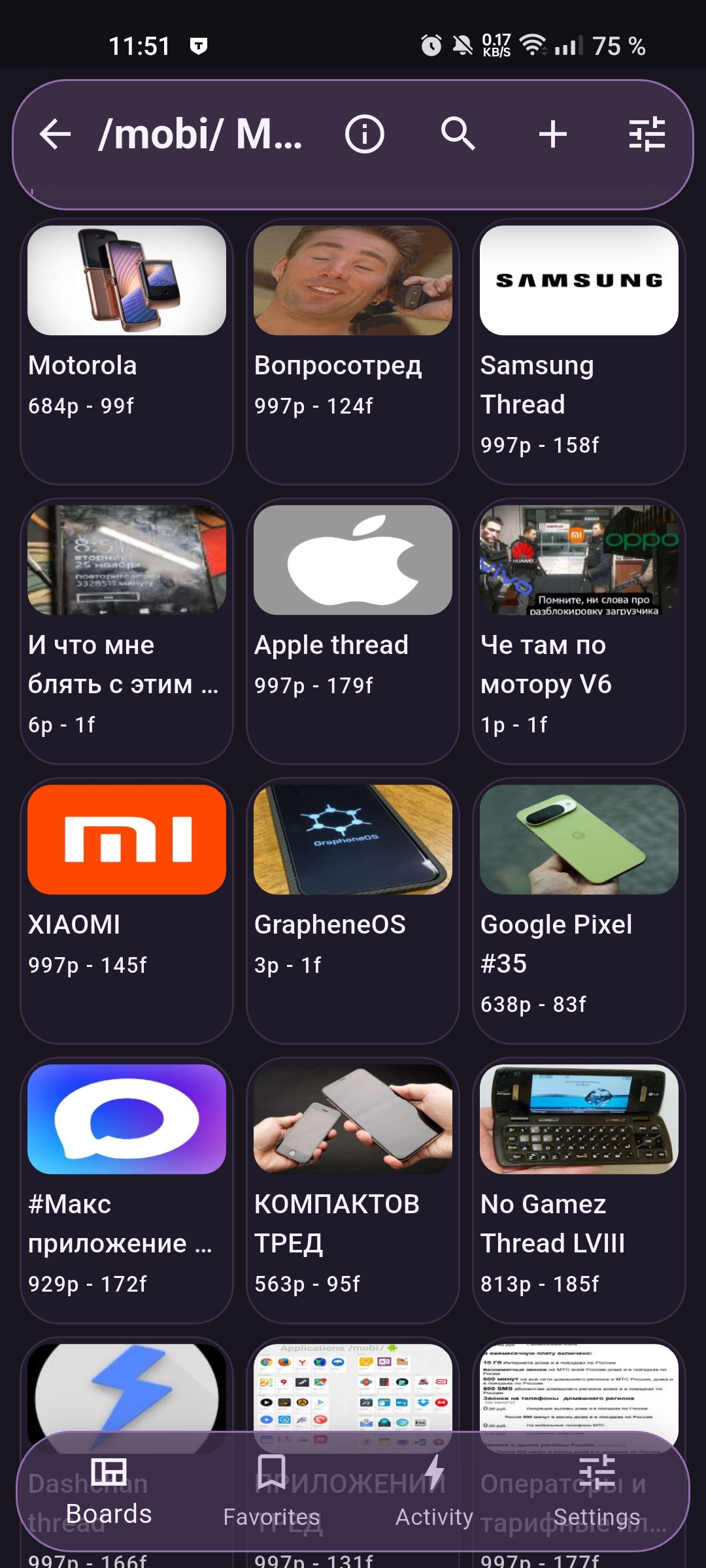The height and width of the screenshot is (1568, 706).
Task: Tap the search magnifier icon
Action: 458,135
